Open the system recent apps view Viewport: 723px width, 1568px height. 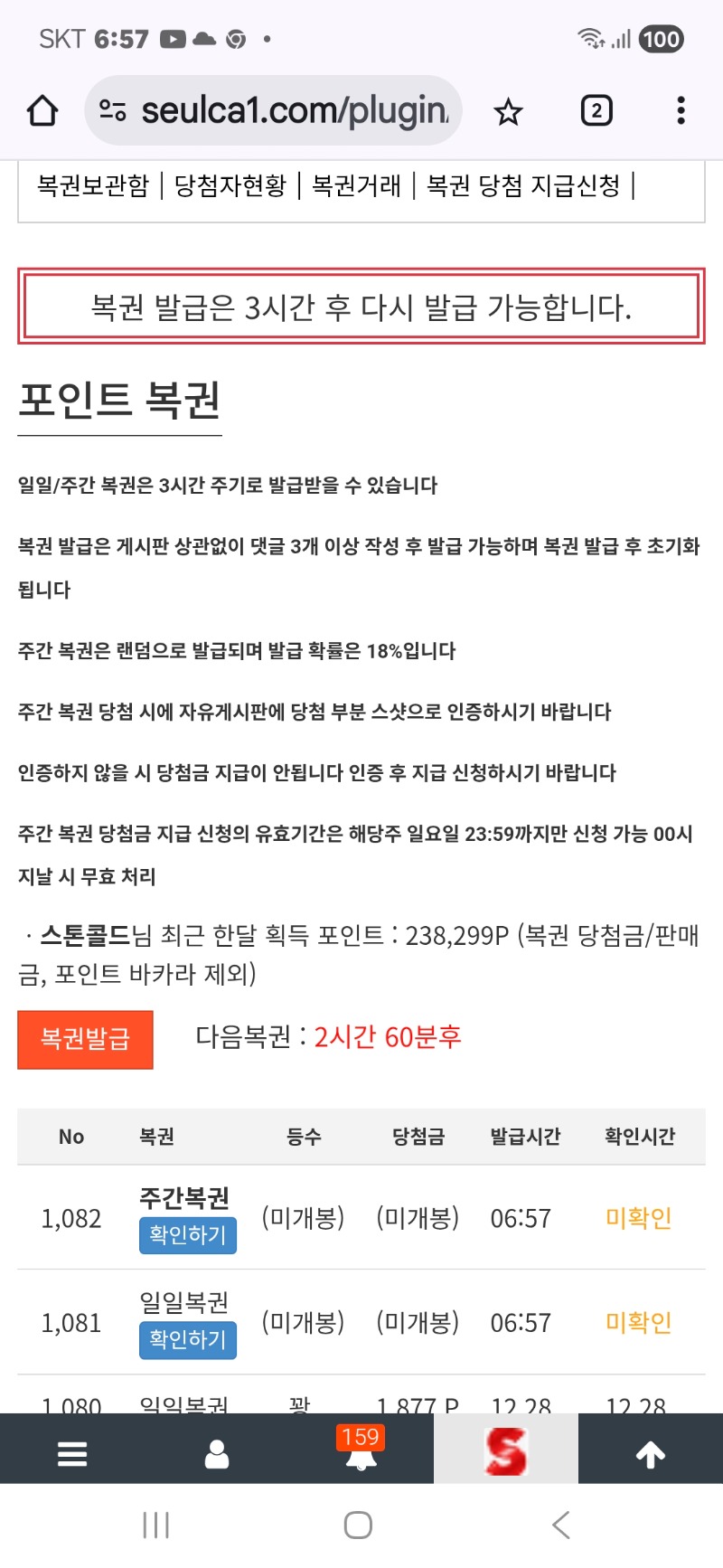(x=156, y=1525)
